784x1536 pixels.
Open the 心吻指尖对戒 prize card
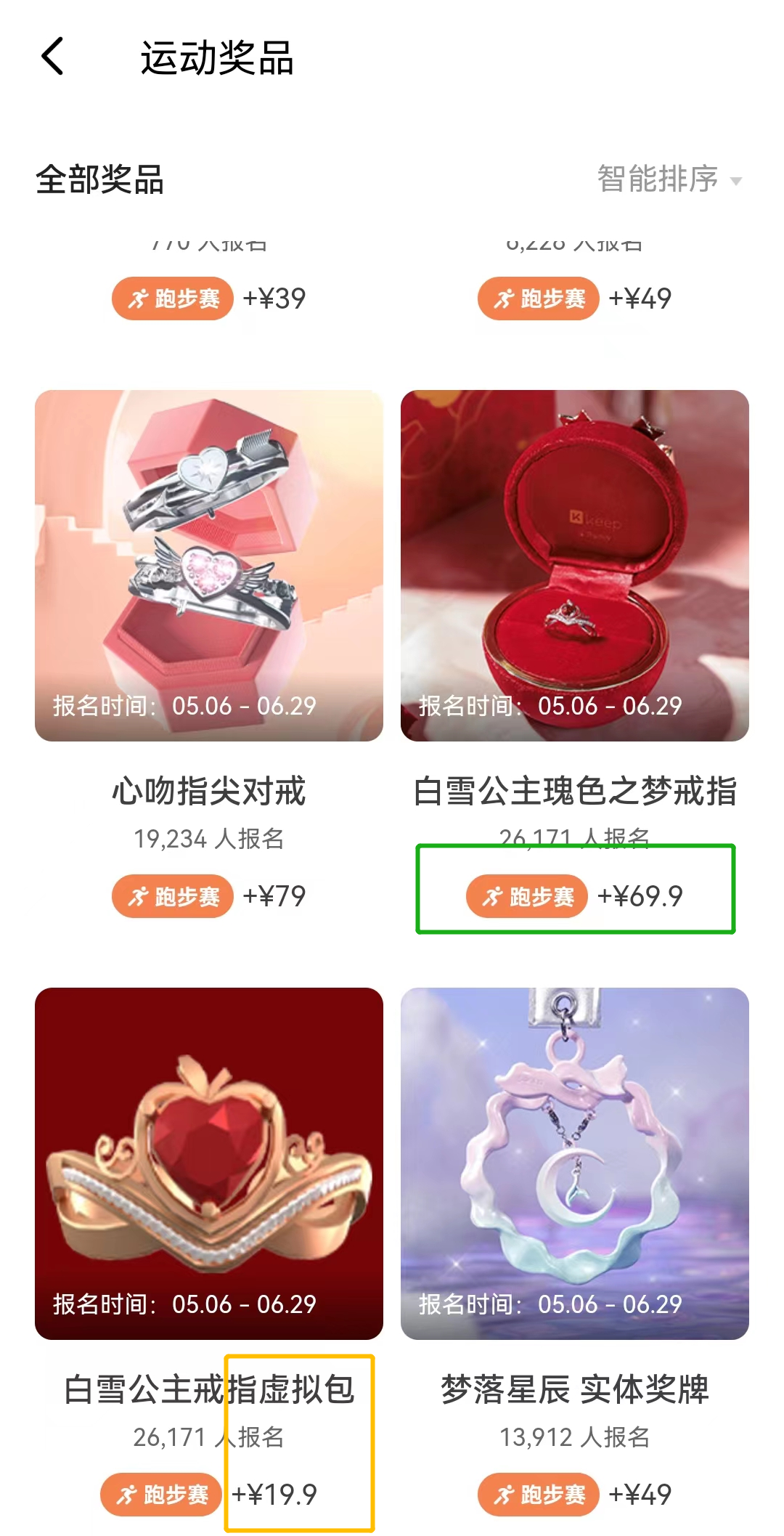point(209,566)
